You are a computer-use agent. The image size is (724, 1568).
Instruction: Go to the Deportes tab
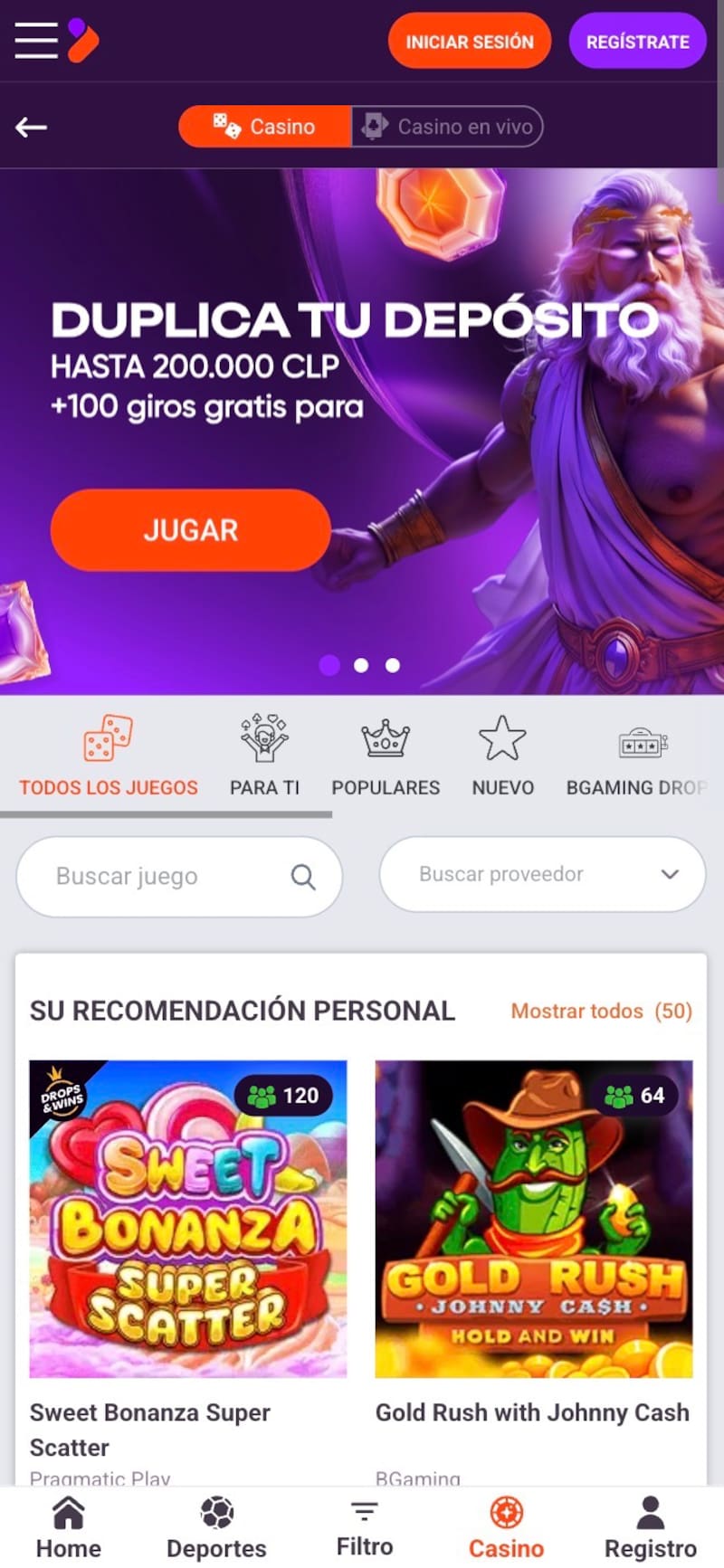pyautogui.click(x=216, y=1529)
